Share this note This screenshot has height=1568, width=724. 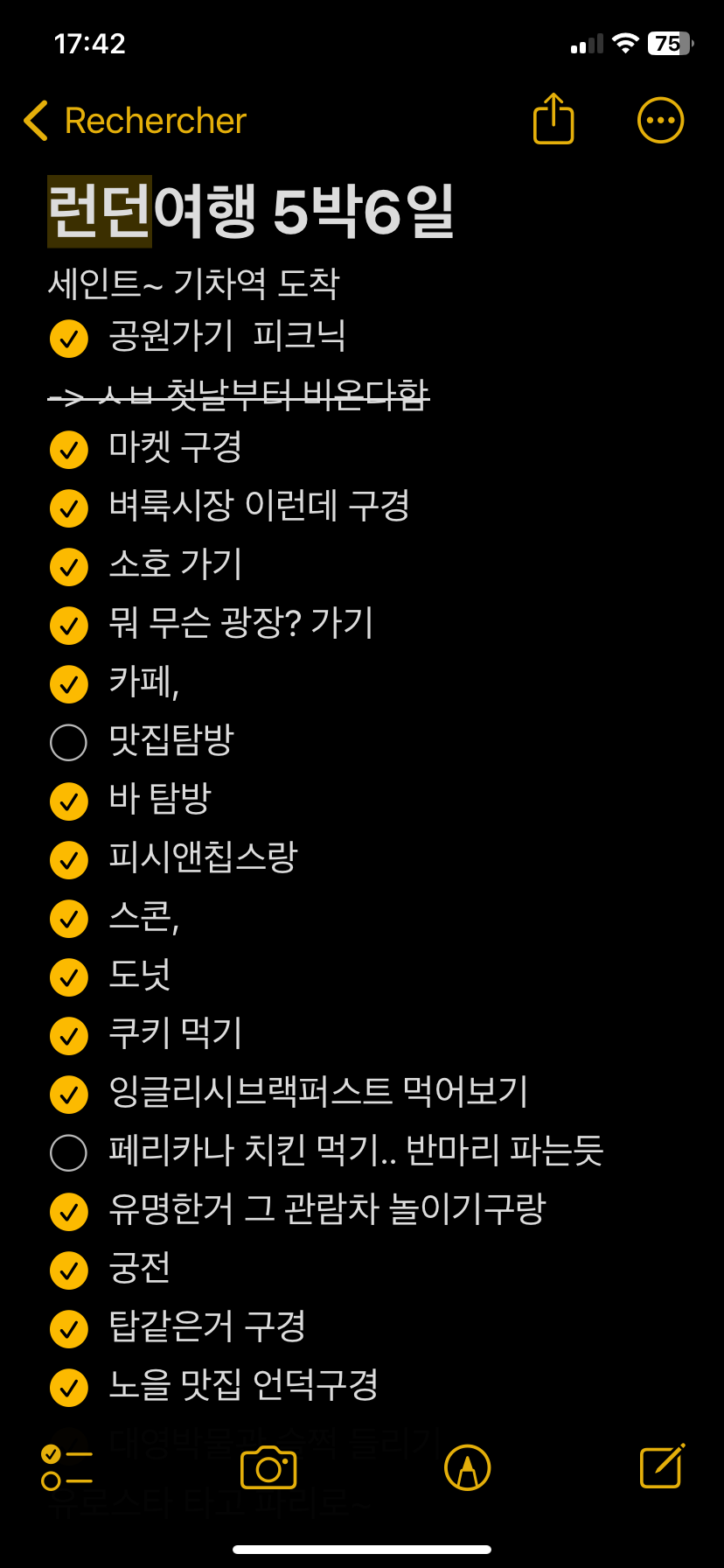pos(553,119)
